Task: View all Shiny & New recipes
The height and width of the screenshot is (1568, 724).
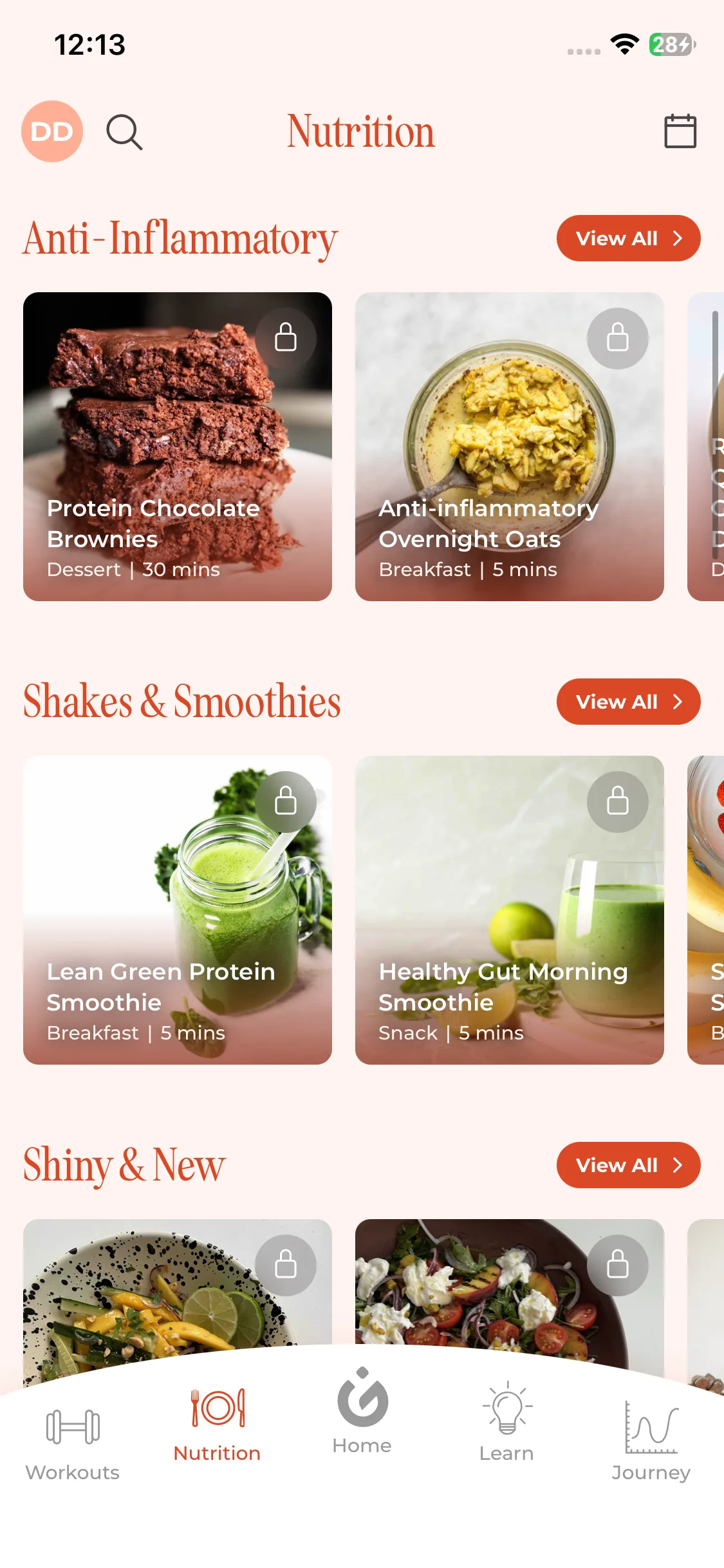Action: [x=627, y=1165]
